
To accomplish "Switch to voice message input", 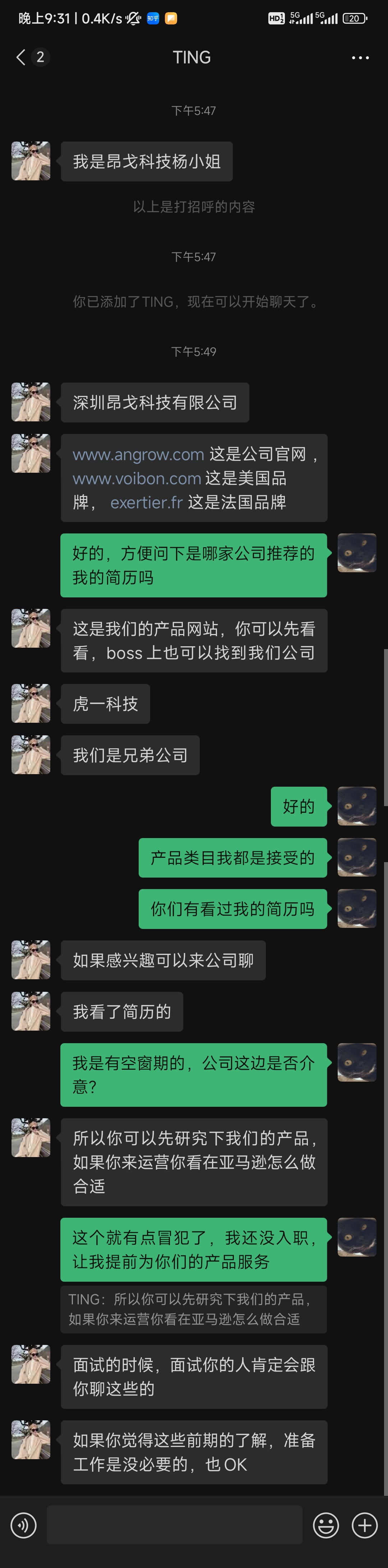I will [x=24, y=1525].
